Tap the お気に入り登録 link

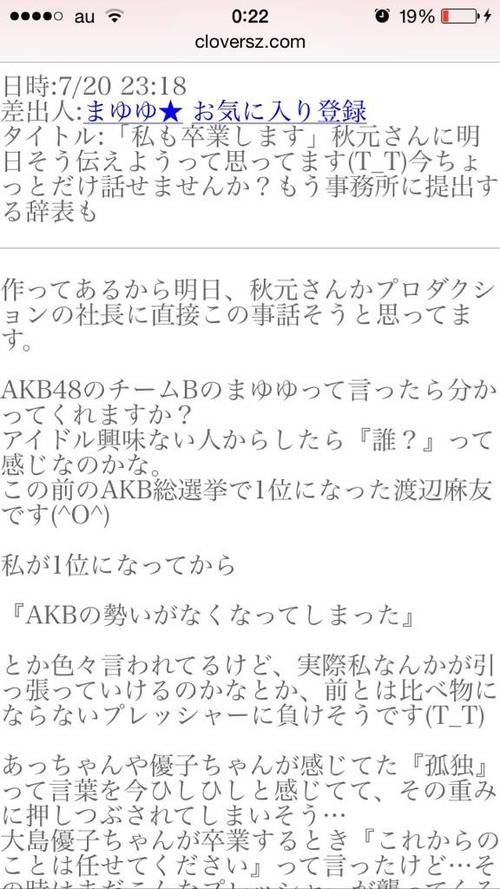280,111
